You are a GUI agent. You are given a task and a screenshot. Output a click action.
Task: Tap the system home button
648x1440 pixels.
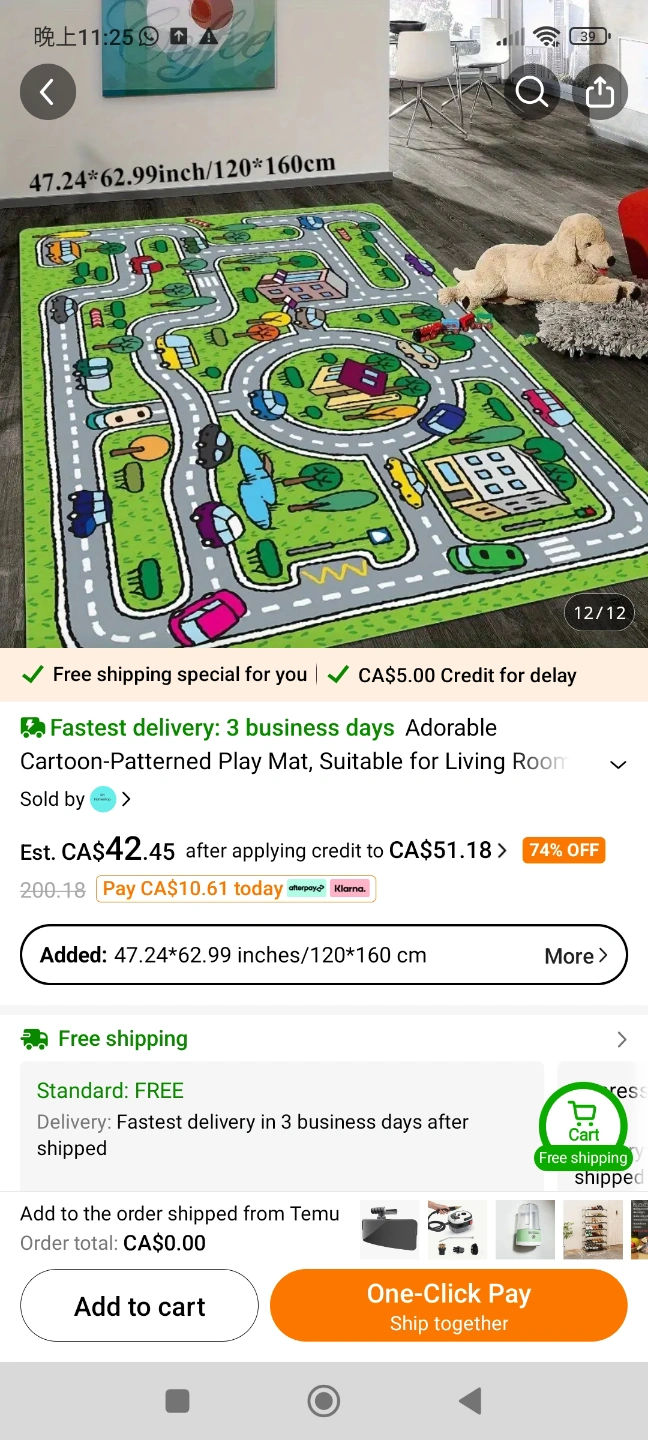pyautogui.click(x=324, y=1400)
